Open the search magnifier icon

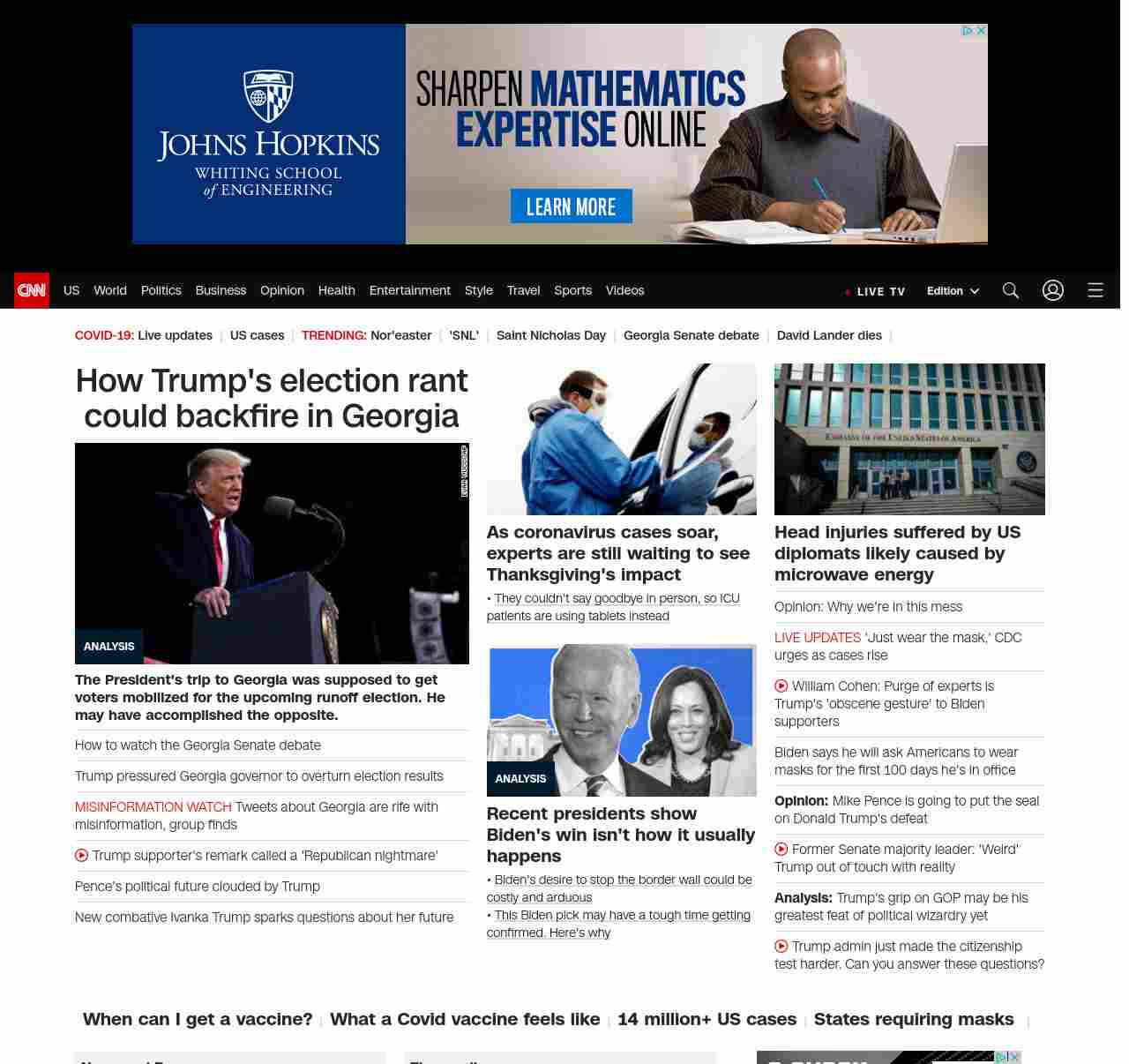point(1011,290)
